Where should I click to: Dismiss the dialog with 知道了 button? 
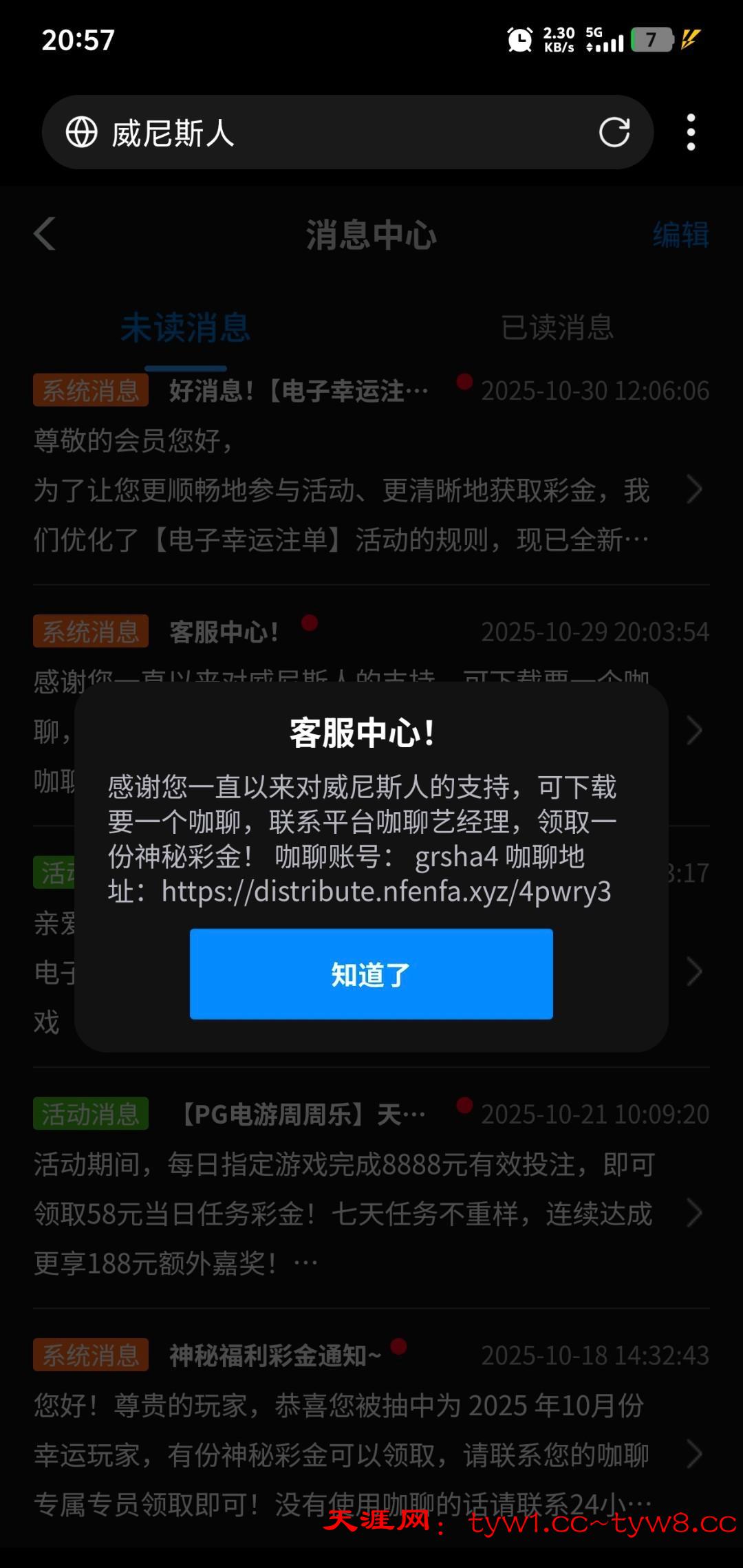pyautogui.click(x=371, y=974)
